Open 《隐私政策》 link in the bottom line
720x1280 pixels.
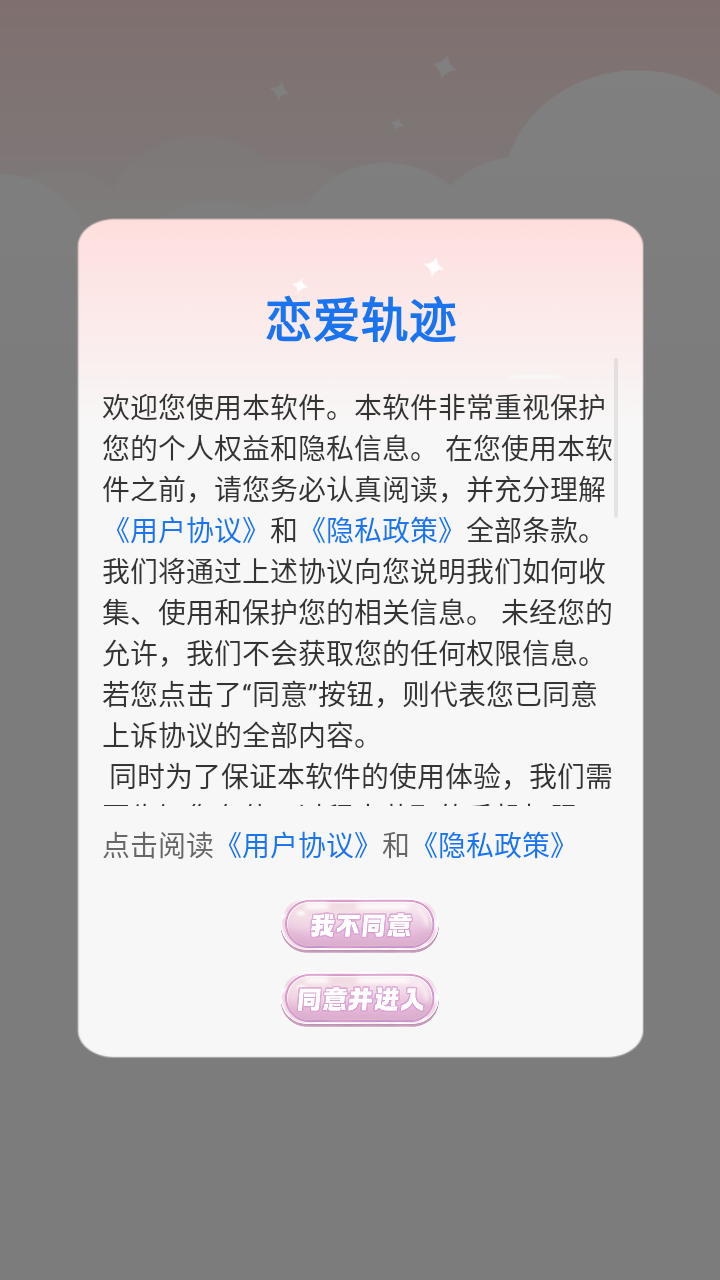[x=494, y=846]
